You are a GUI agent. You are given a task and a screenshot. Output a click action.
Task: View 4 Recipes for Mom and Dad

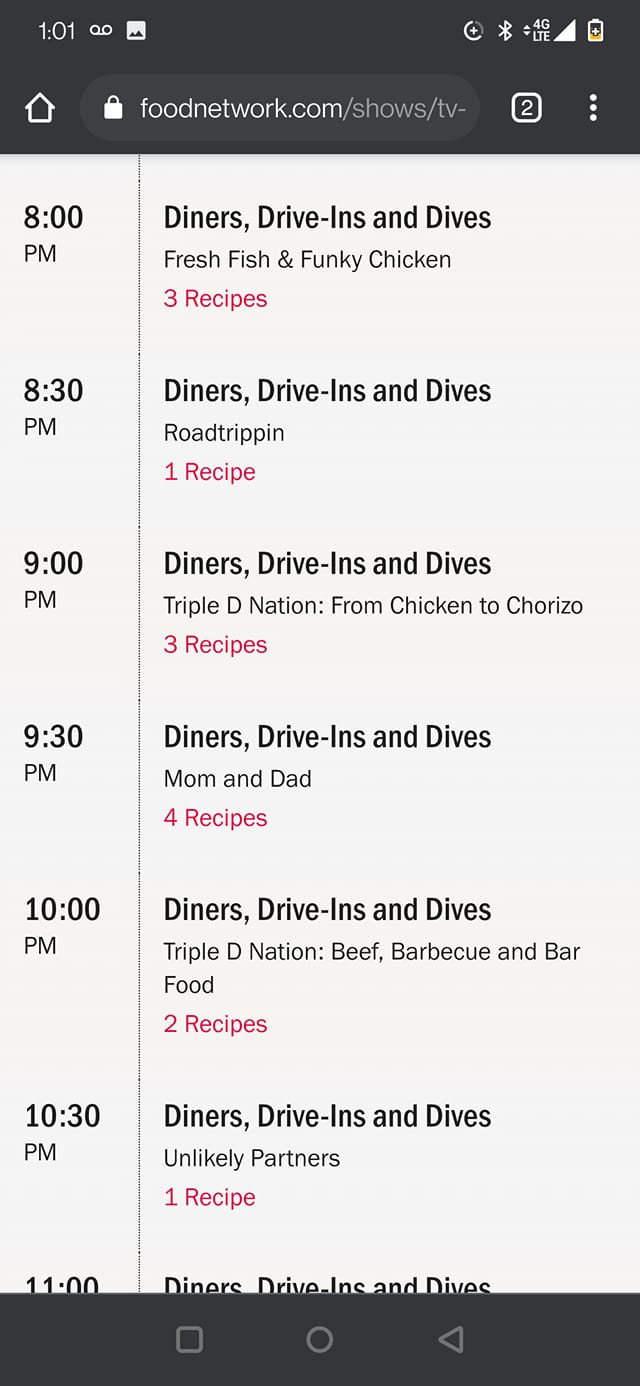coord(215,818)
